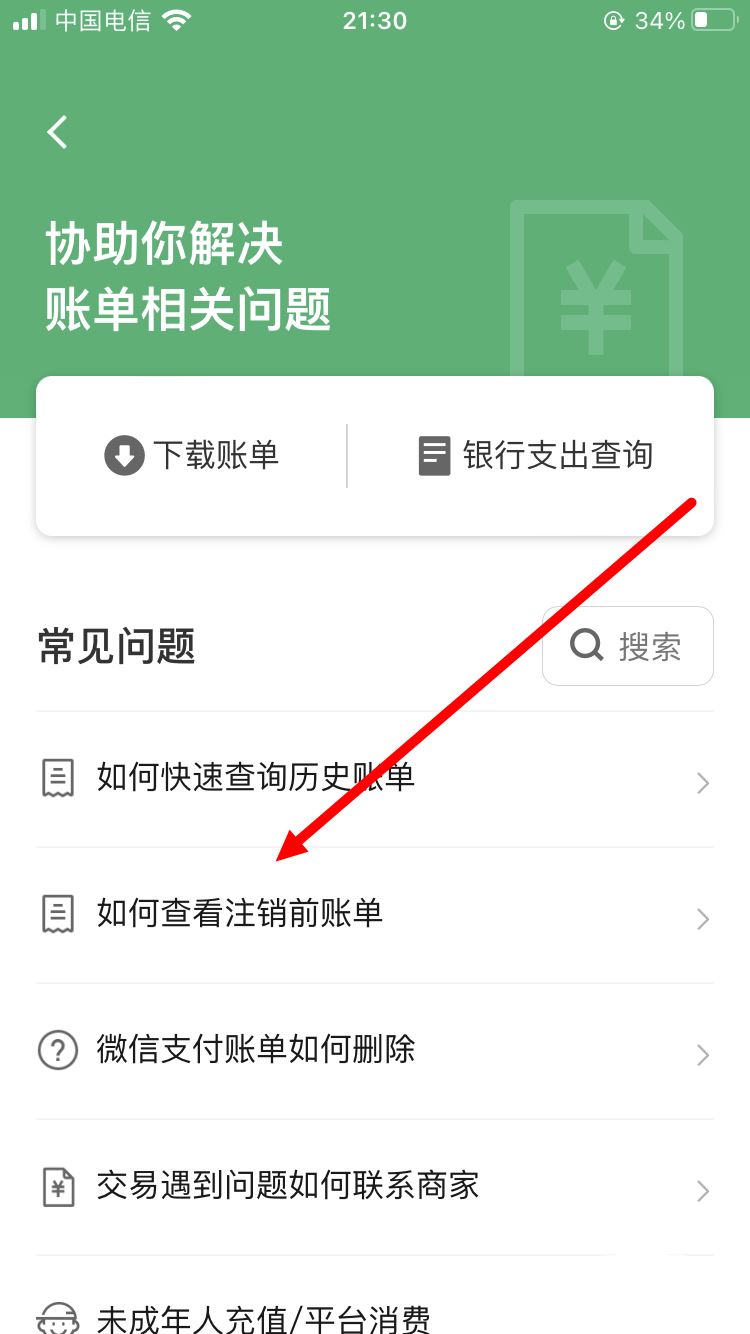The image size is (750, 1334).
Task: Open the 搜索 box in 常见问题
Action: click(x=627, y=646)
